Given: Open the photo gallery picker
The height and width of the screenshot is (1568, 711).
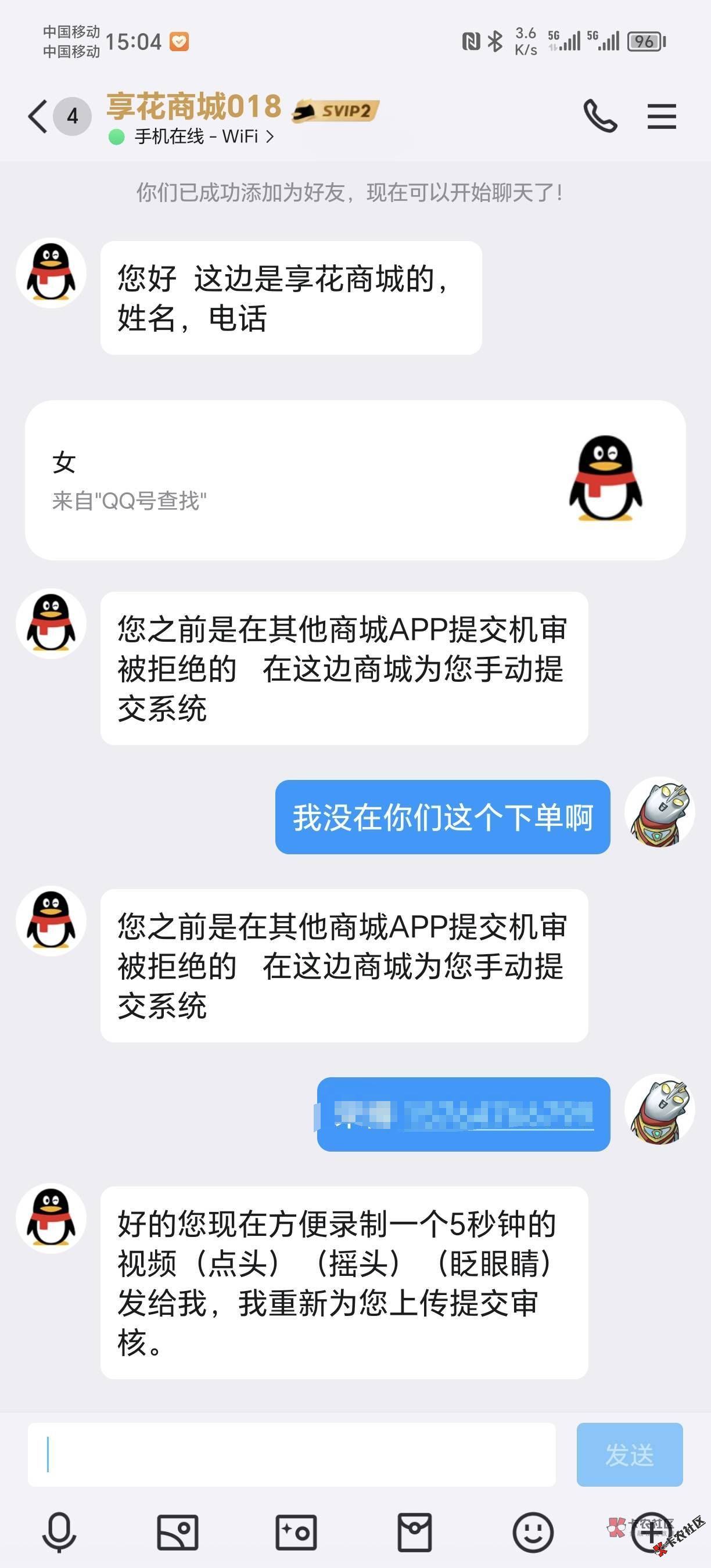Looking at the screenshot, I should (x=178, y=1531).
